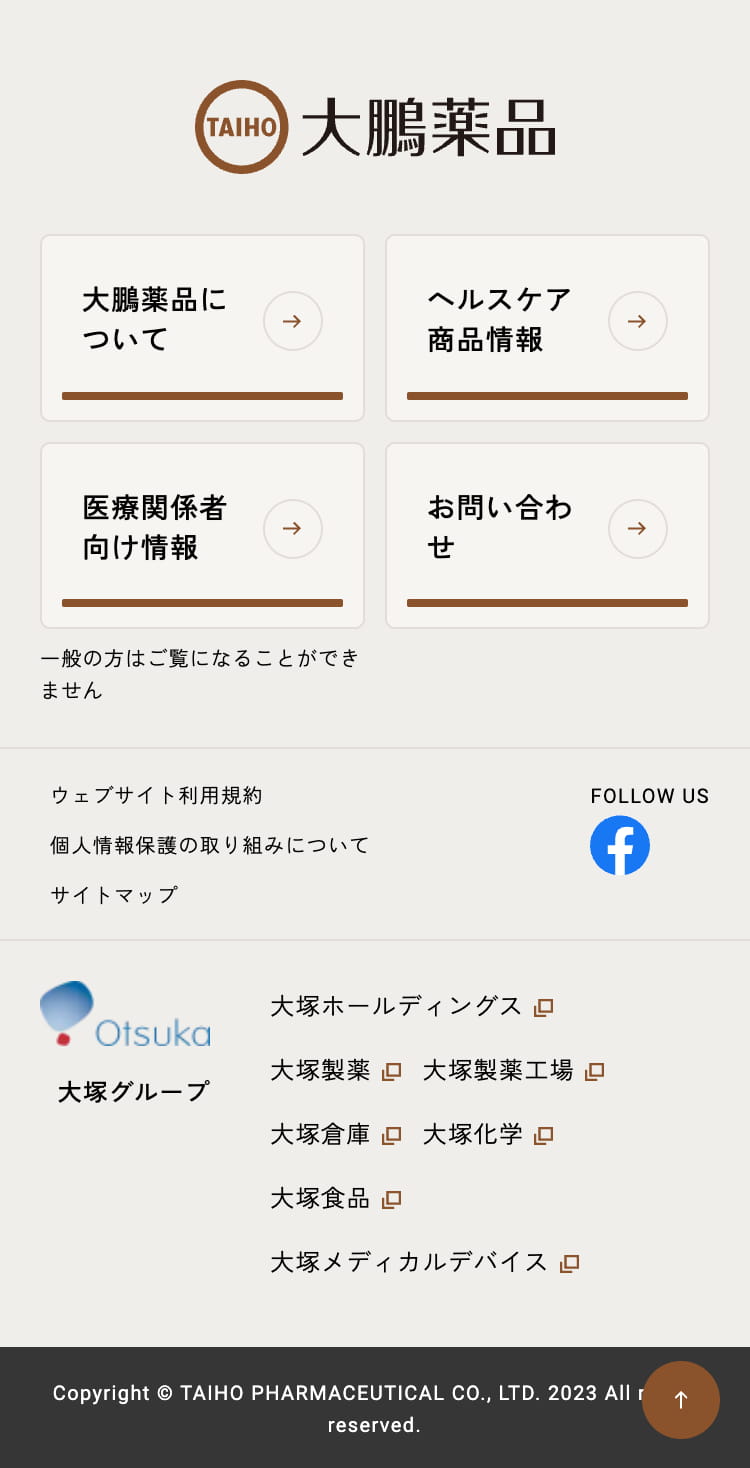Open ウェブサイト利用規約 link

tap(157, 795)
